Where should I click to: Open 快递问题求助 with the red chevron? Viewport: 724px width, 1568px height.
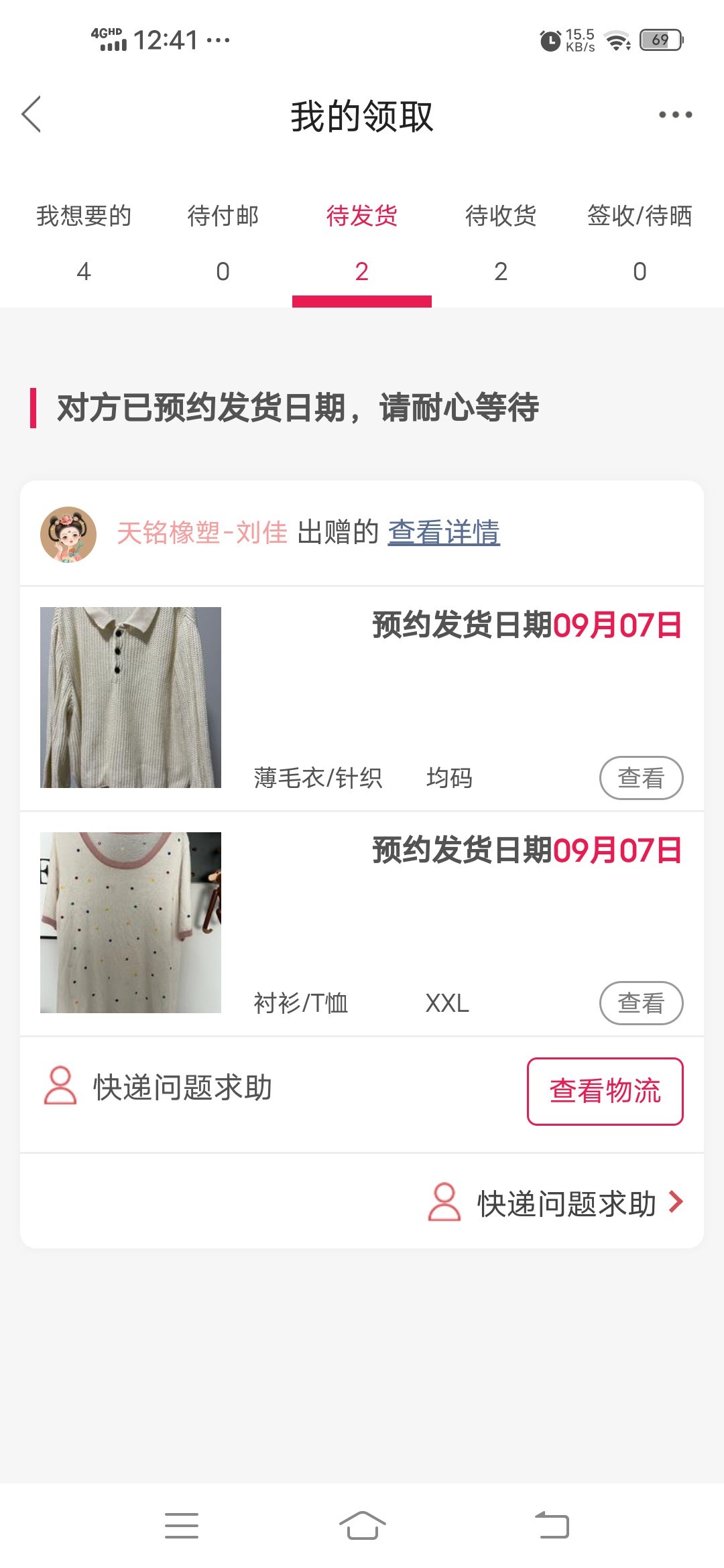coord(556,1203)
